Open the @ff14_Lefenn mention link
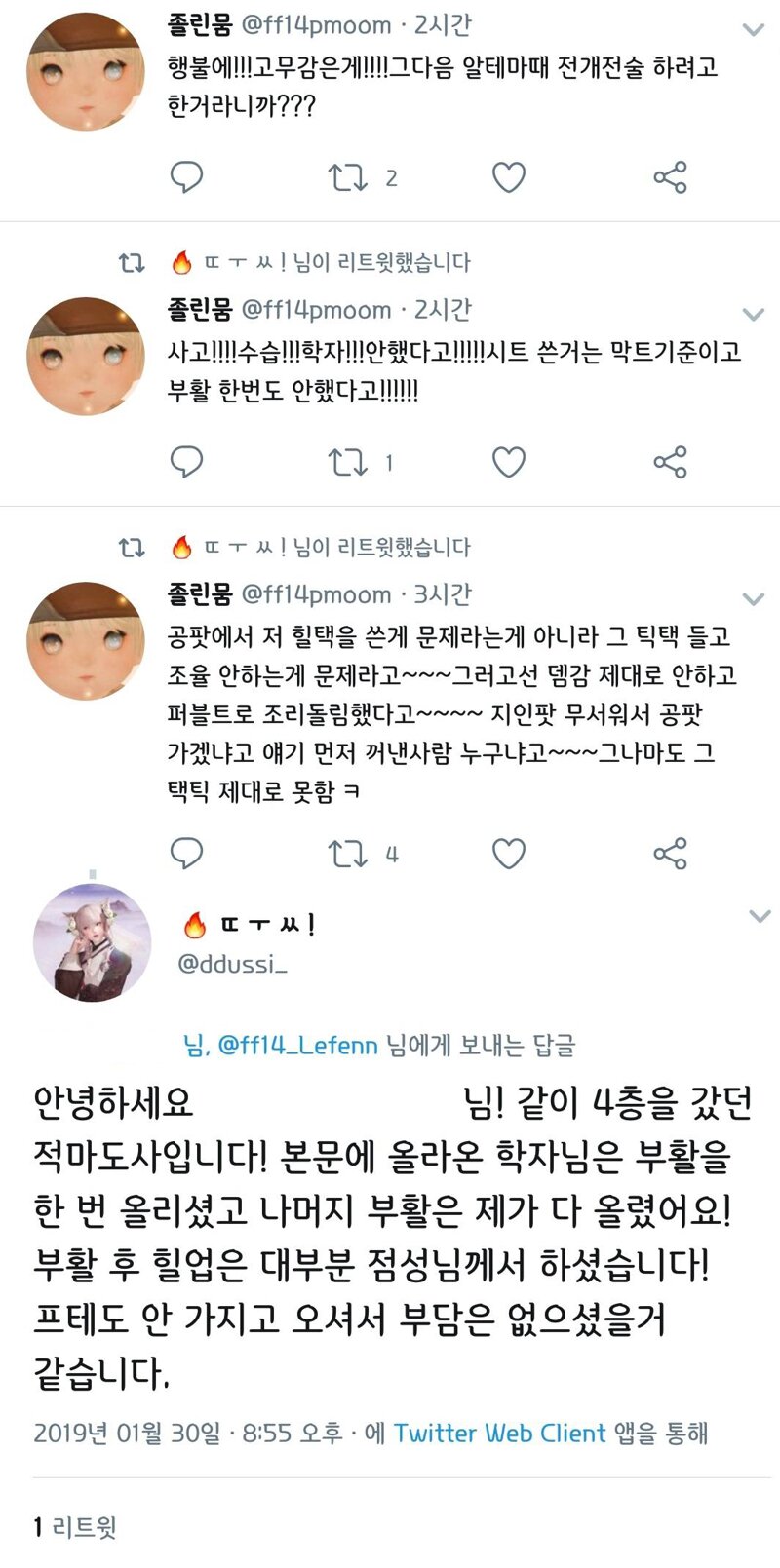The width and height of the screenshot is (780, 1568). click(x=297, y=1046)
